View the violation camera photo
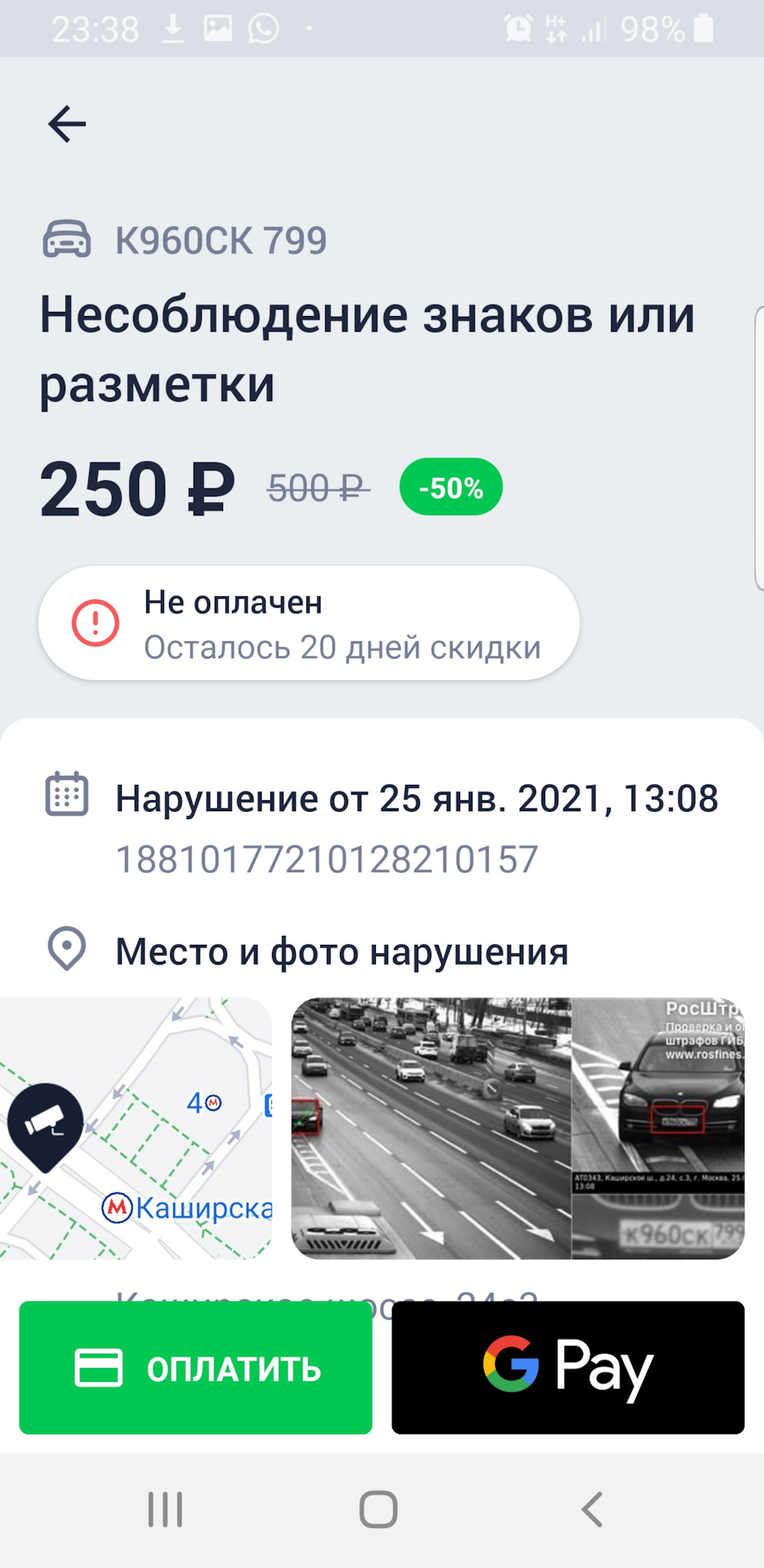Image resolution: width=764 pixels, height=1568 pixels. coord(517,1127)
